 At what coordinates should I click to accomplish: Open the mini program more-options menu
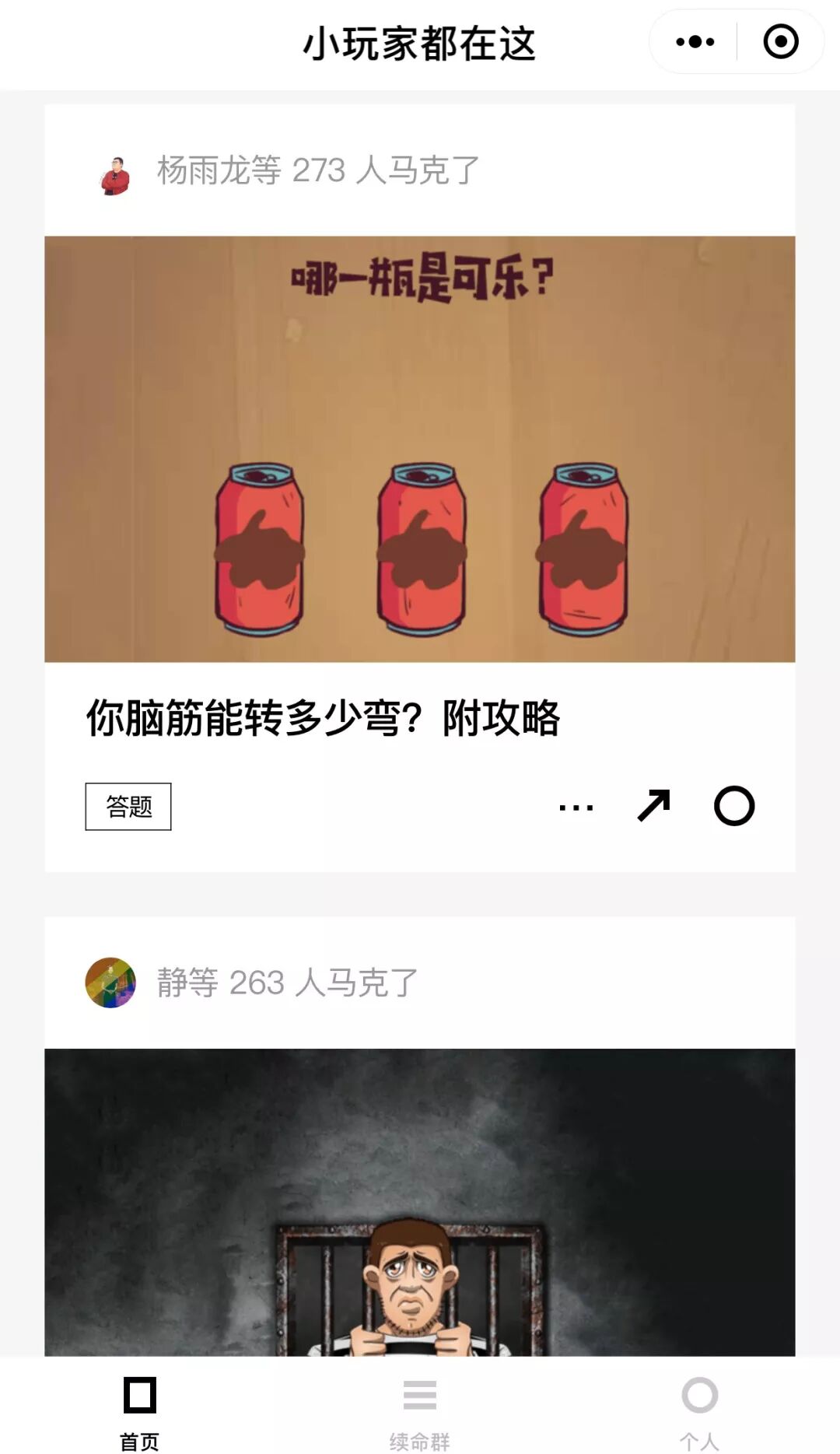pyautogui.click(x=695, y=42)
